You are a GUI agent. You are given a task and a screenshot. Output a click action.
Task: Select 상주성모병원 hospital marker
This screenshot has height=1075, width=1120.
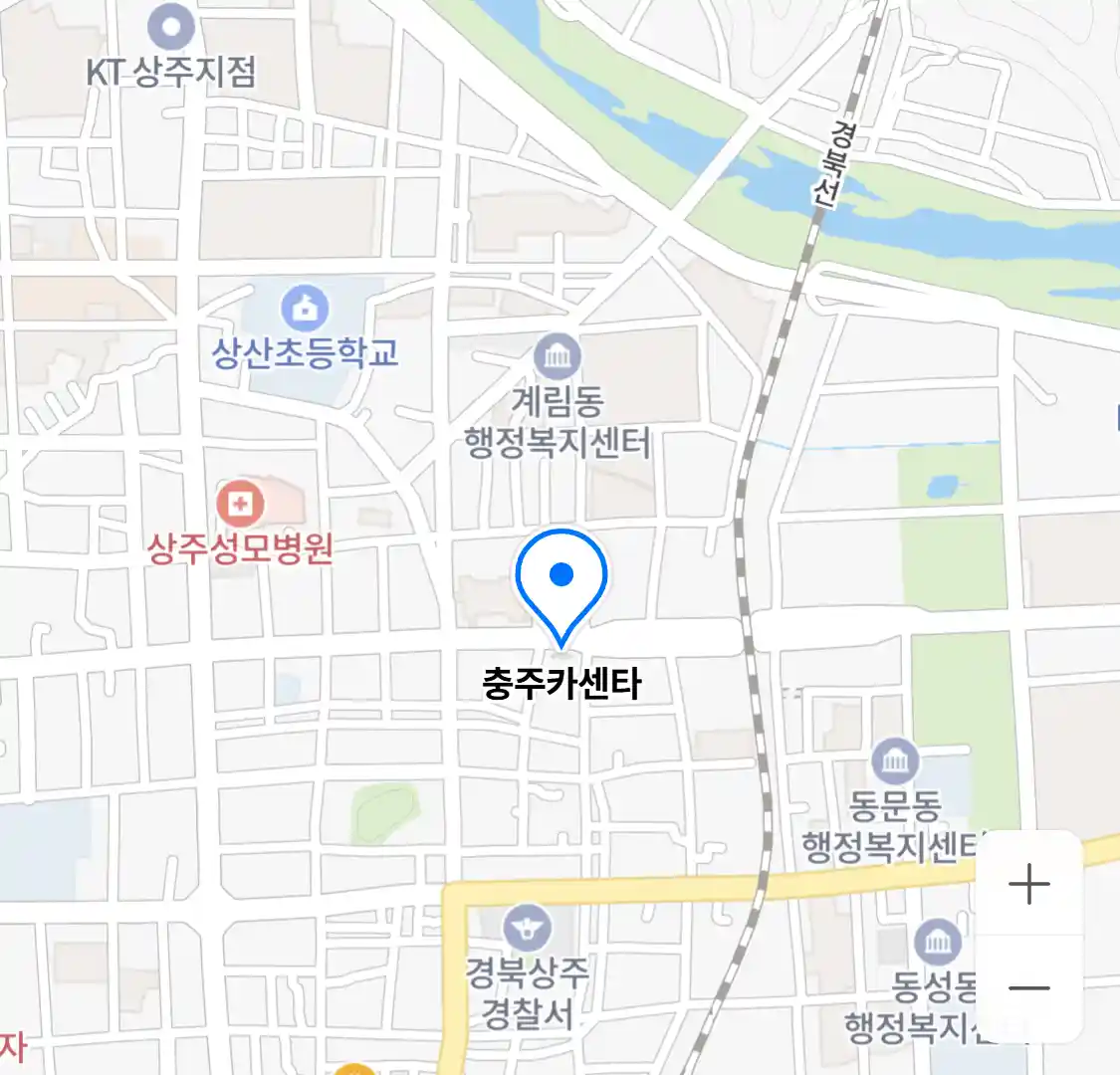(x=240, y=505)
